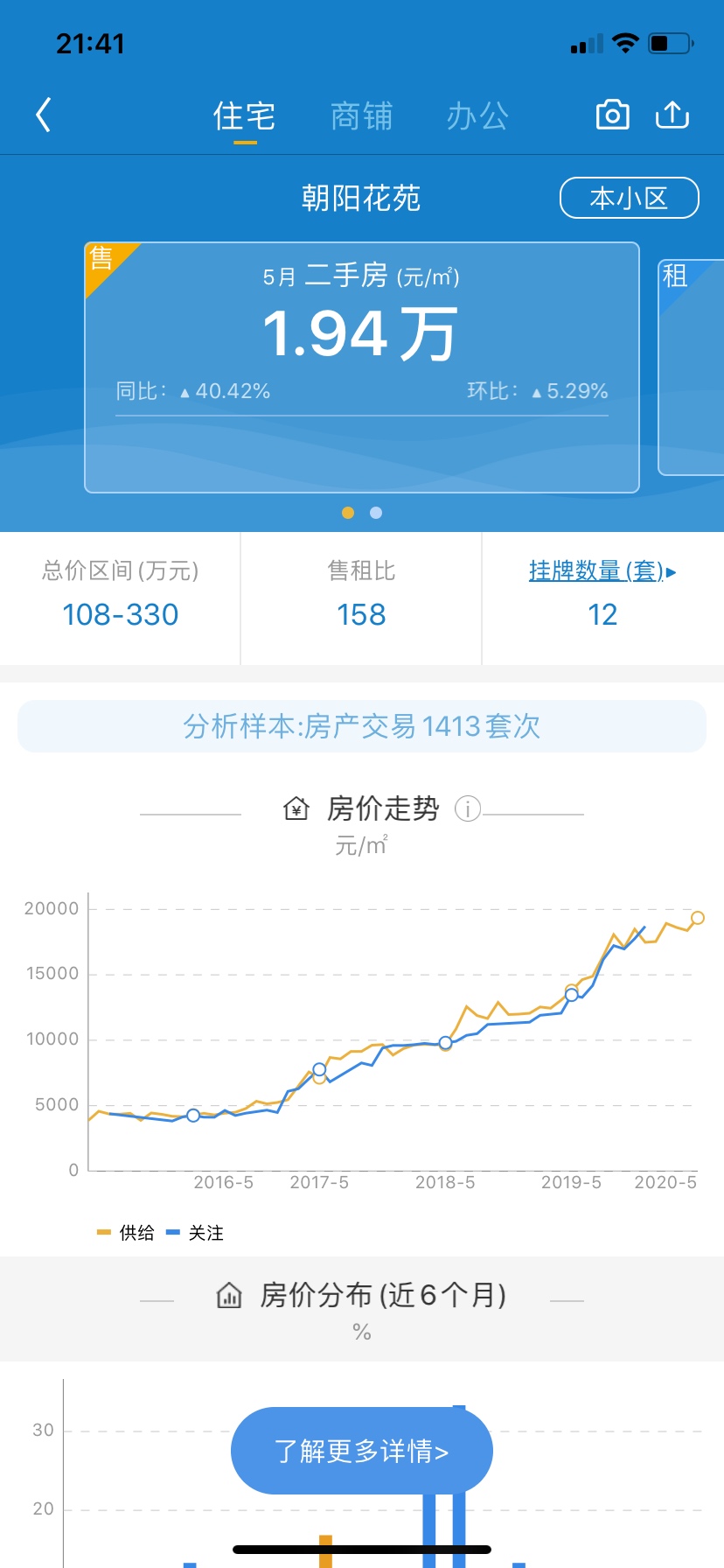Switch to the 办公 tab
Image resolution: width=724 pixels, height=1568 pixels.
click(477, 115)
